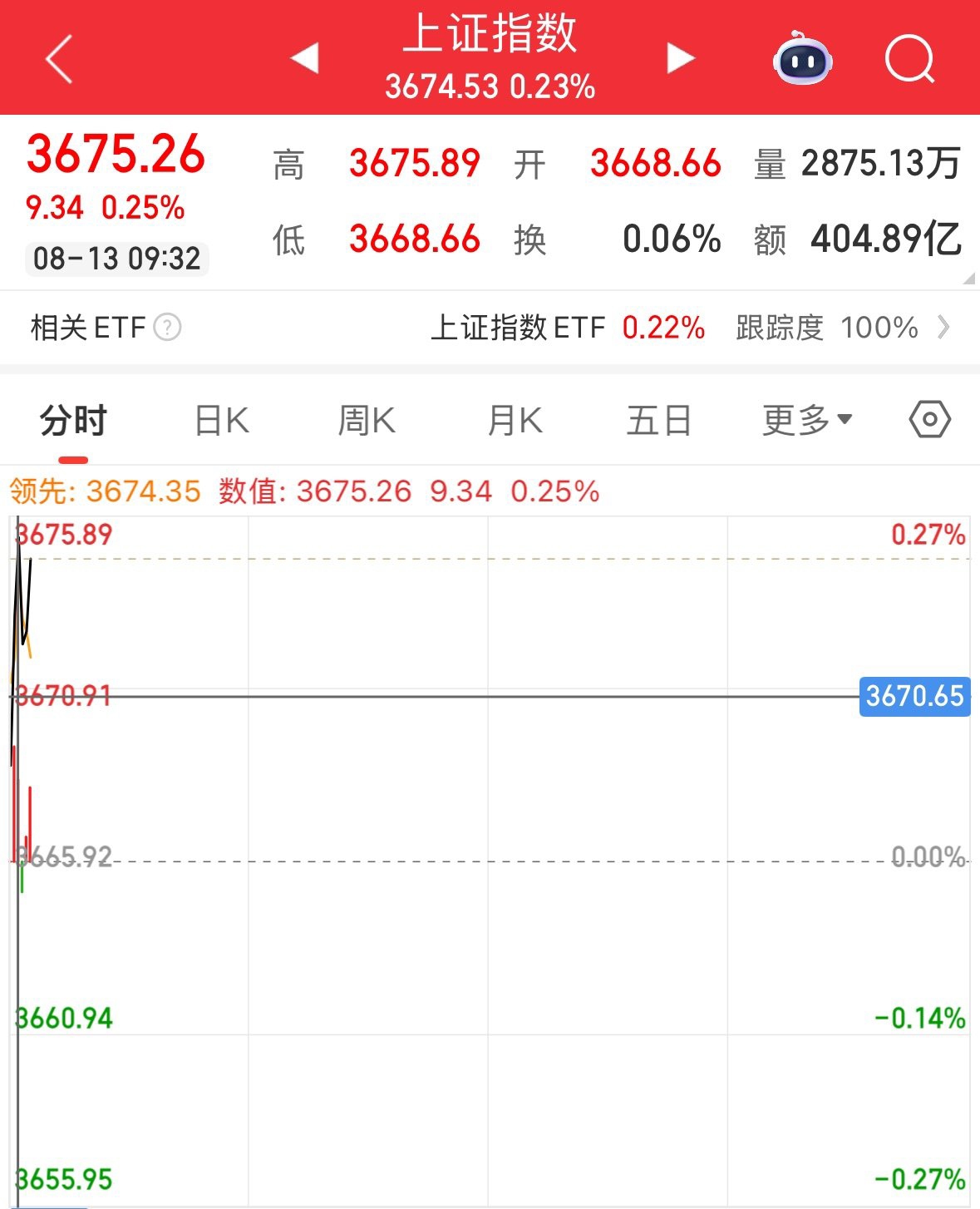Select the 分时 chart tab
980x1209 pixels.
[73, 421]
